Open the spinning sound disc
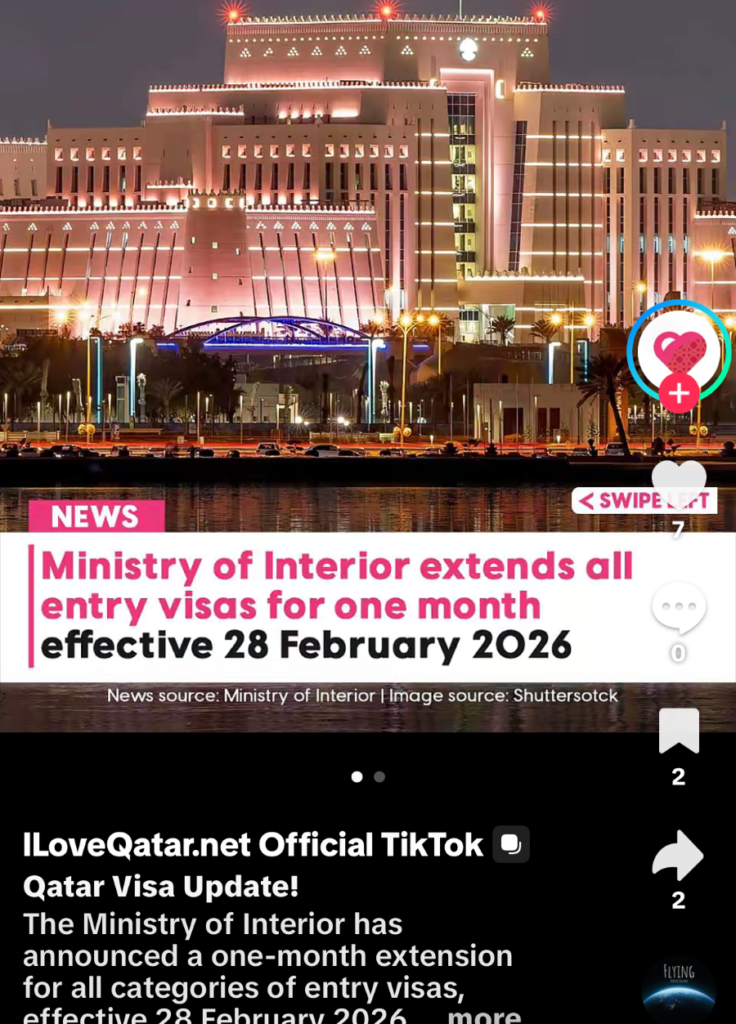This screenshot has height=1024, width=736. point(678,990)
